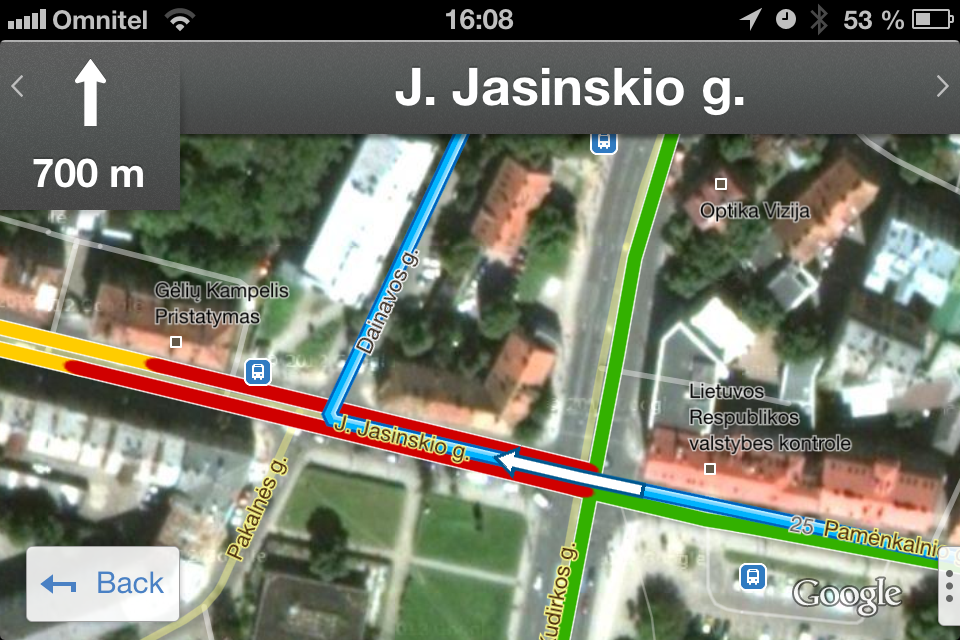960x640 pixels.
Task: Open Lietuvos Respublikos valstybes kontrole marker
Action: 710,468
